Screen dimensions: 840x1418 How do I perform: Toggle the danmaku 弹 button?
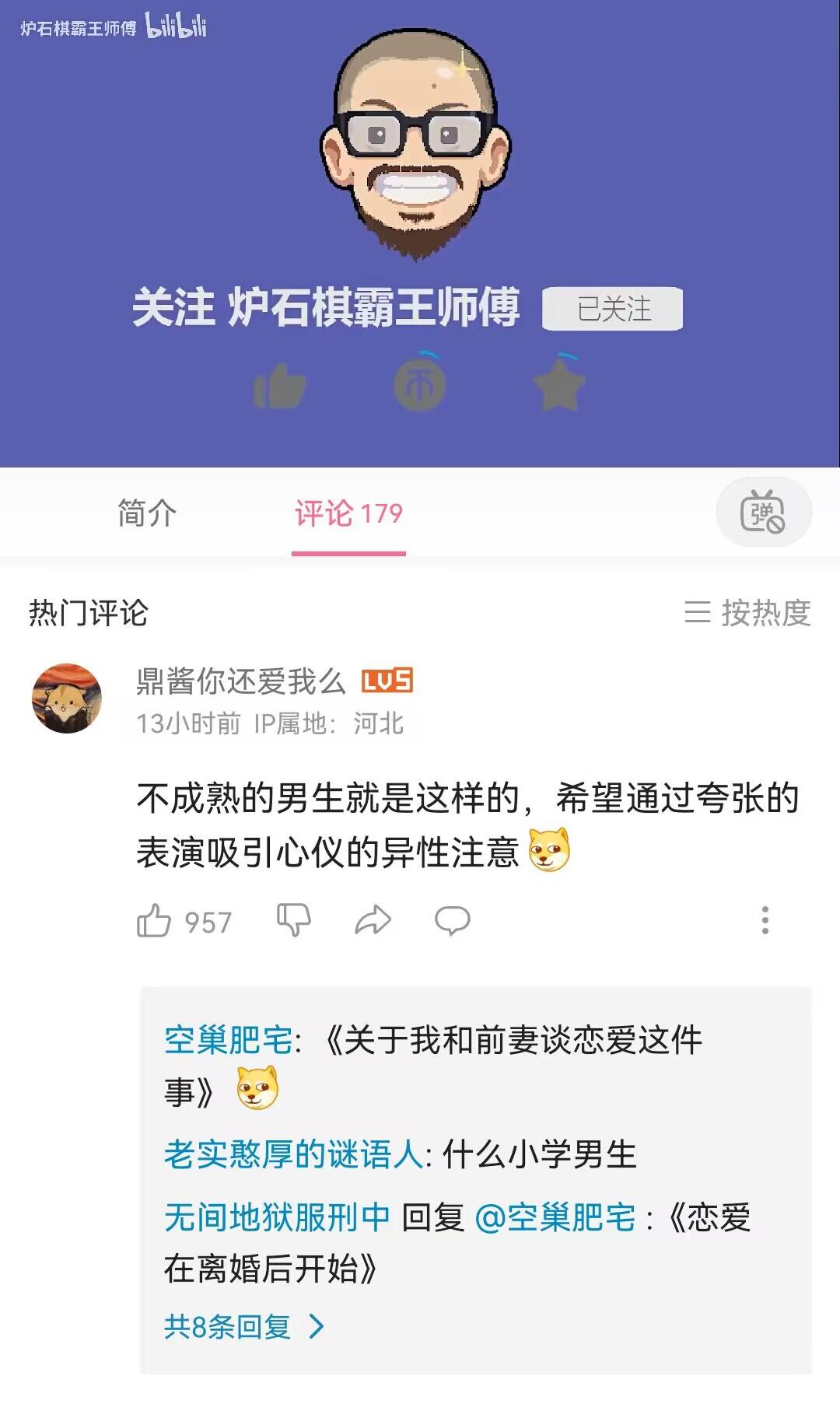[763, 512]
